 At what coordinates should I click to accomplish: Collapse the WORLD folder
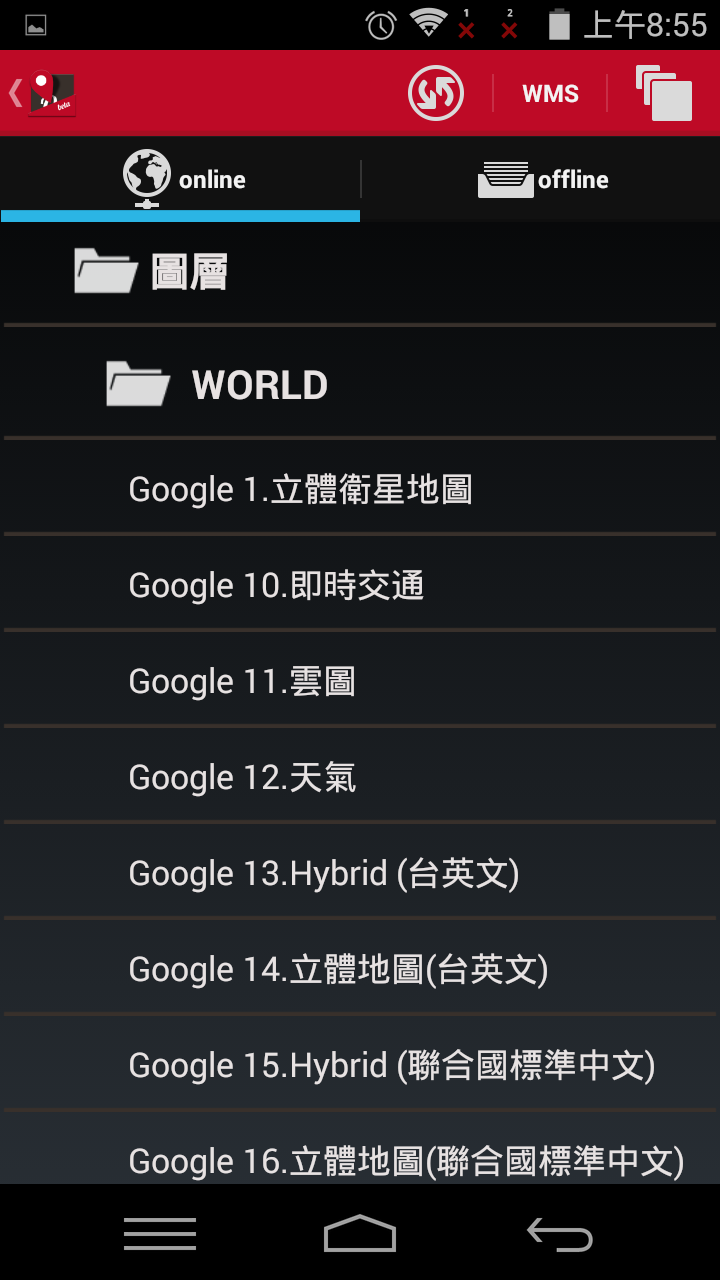tap(360, 384)
